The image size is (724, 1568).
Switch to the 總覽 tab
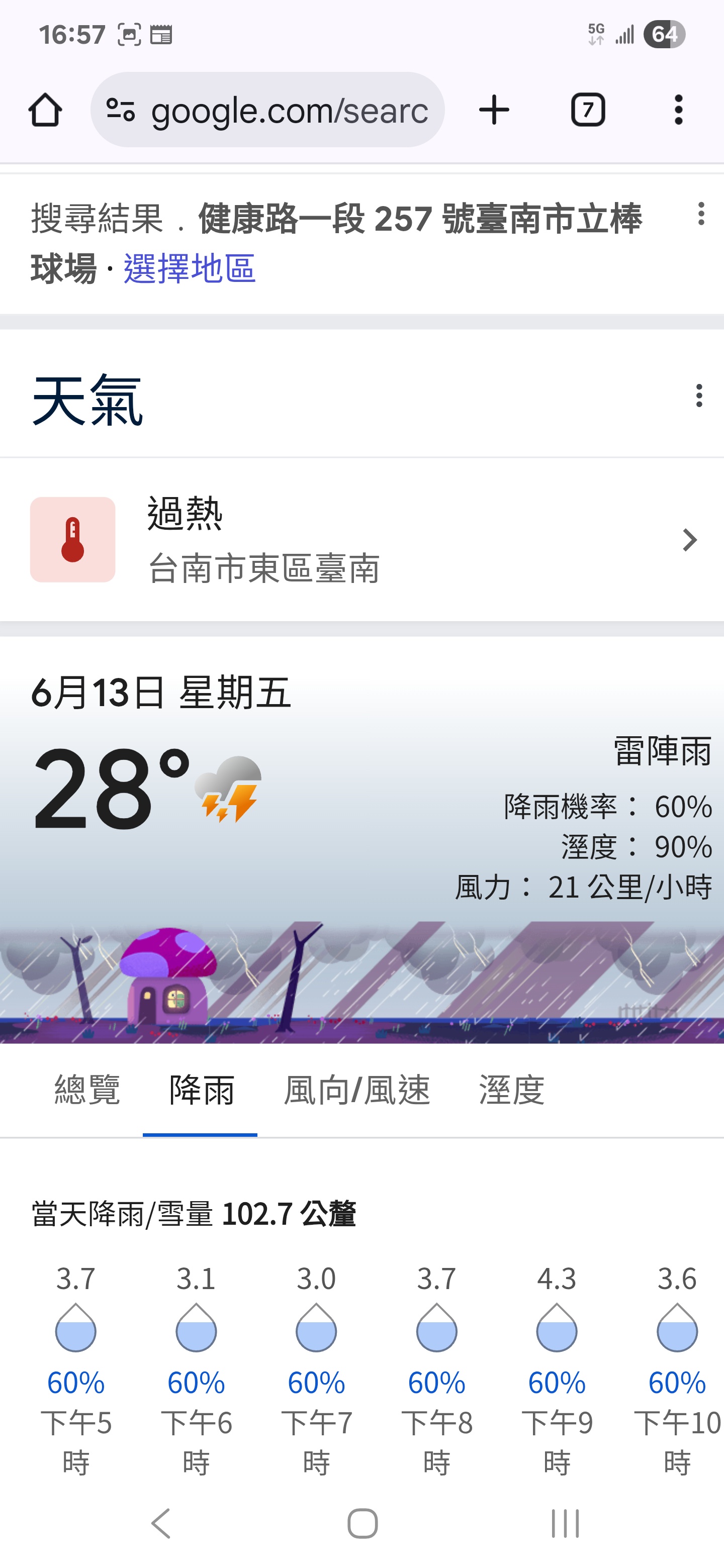tap(87, 1090)
